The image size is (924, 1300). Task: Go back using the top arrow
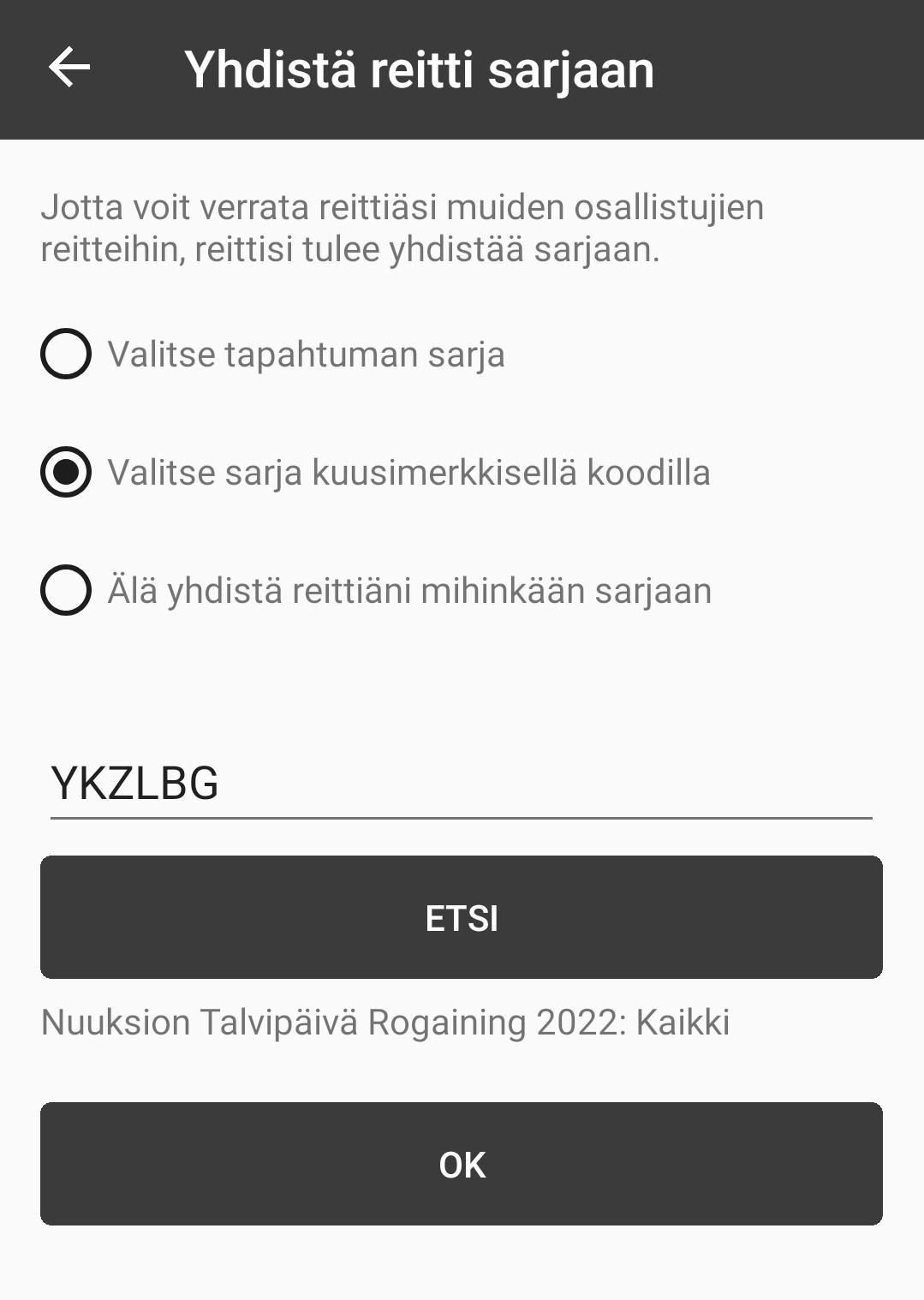[x=69, y=69]
